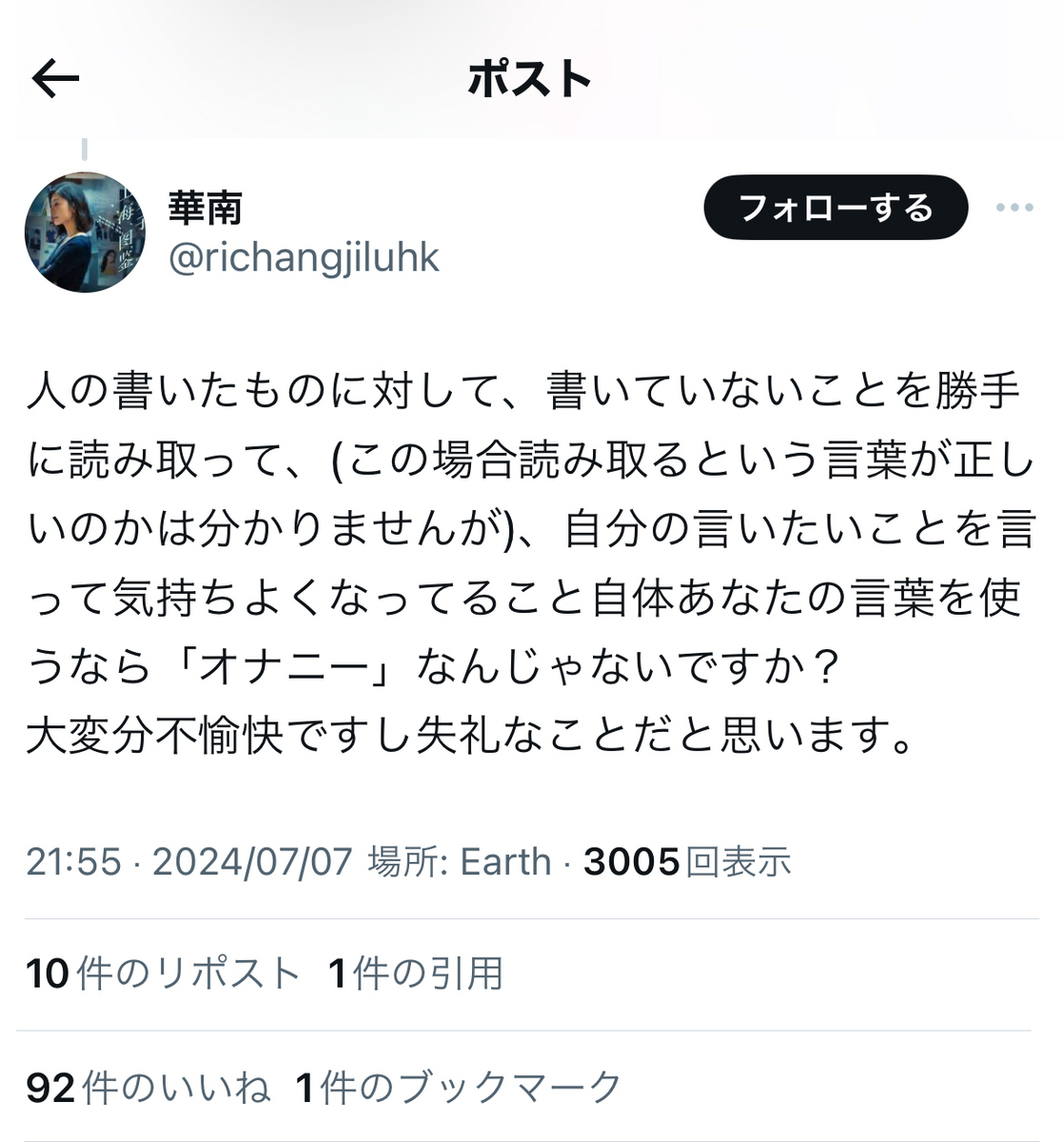This screenshot has height=1142, width=1064.
Task: View the 92件のいいね likes list
Action: pyautogui.click(x=148, y=1087)
